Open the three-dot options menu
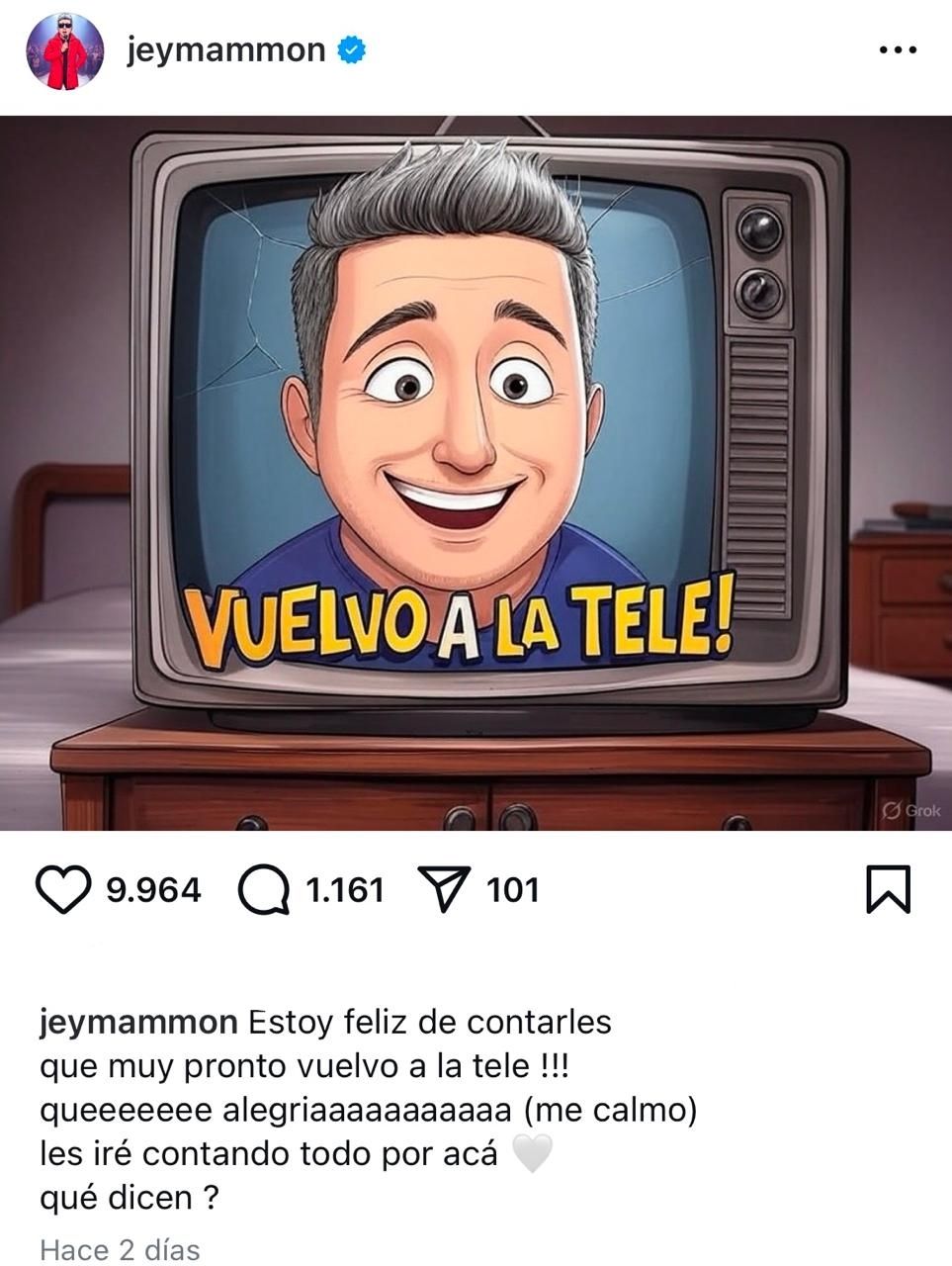Viewport: 952px width, 1266px height. pos(898,50)
